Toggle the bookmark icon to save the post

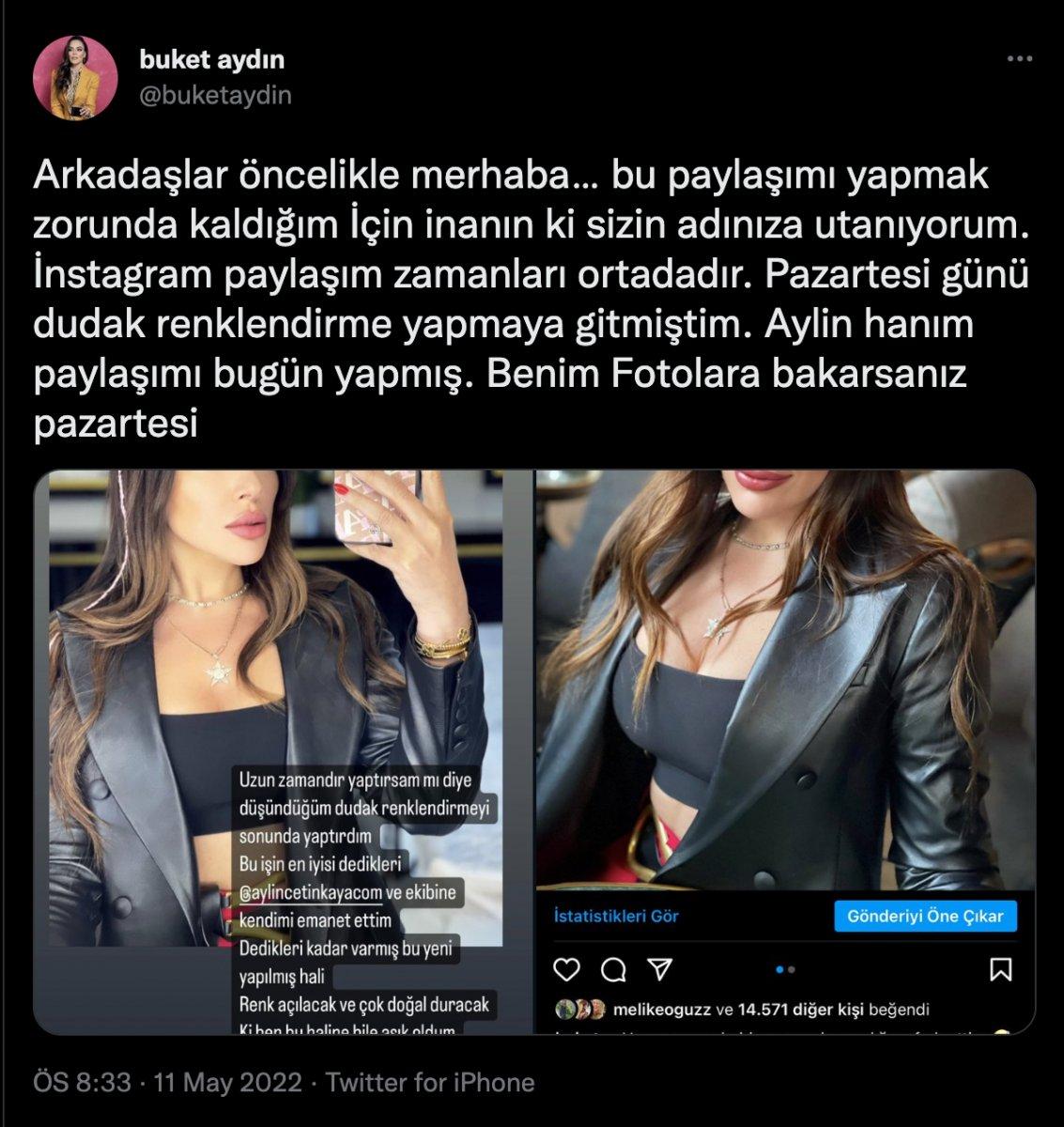[1002, 968]
